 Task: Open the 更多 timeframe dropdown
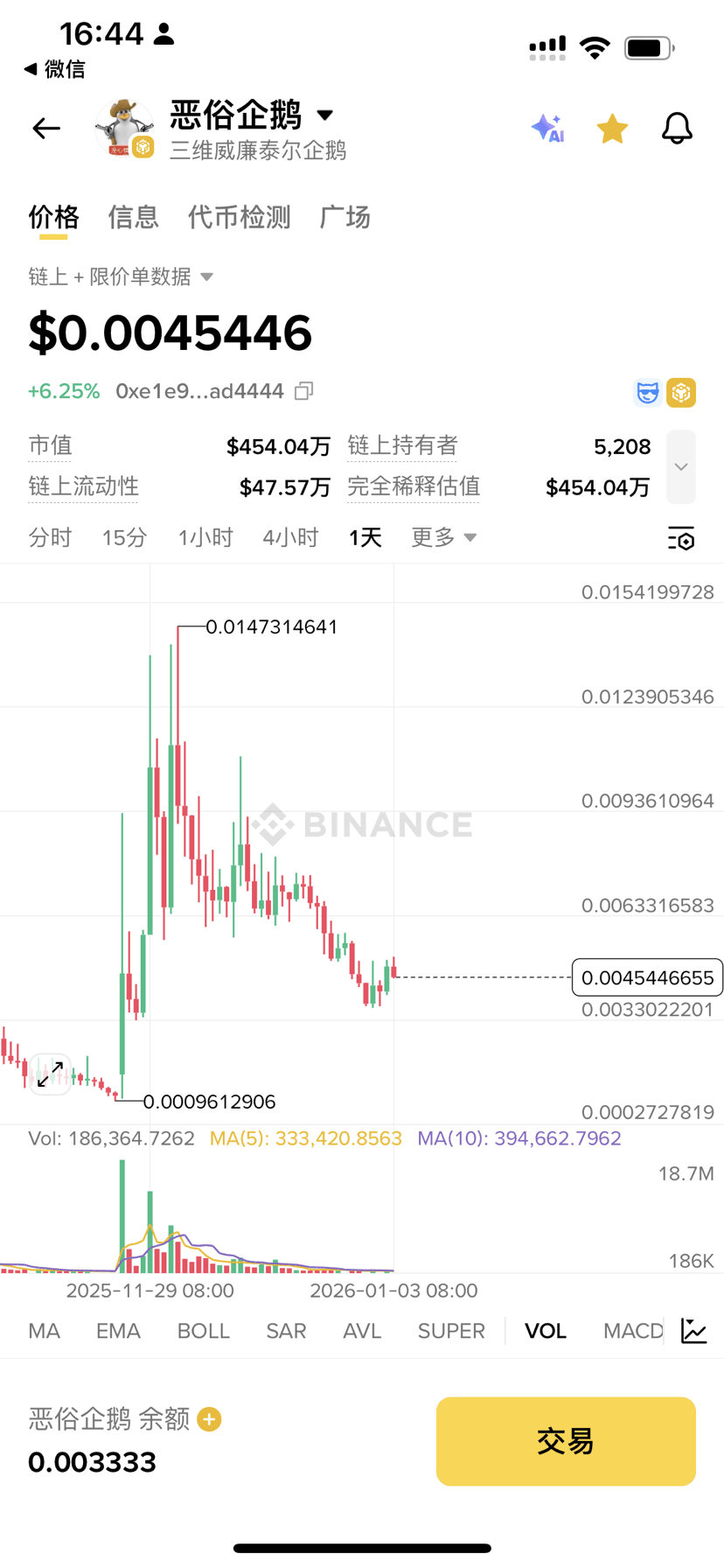pos(443,537)
